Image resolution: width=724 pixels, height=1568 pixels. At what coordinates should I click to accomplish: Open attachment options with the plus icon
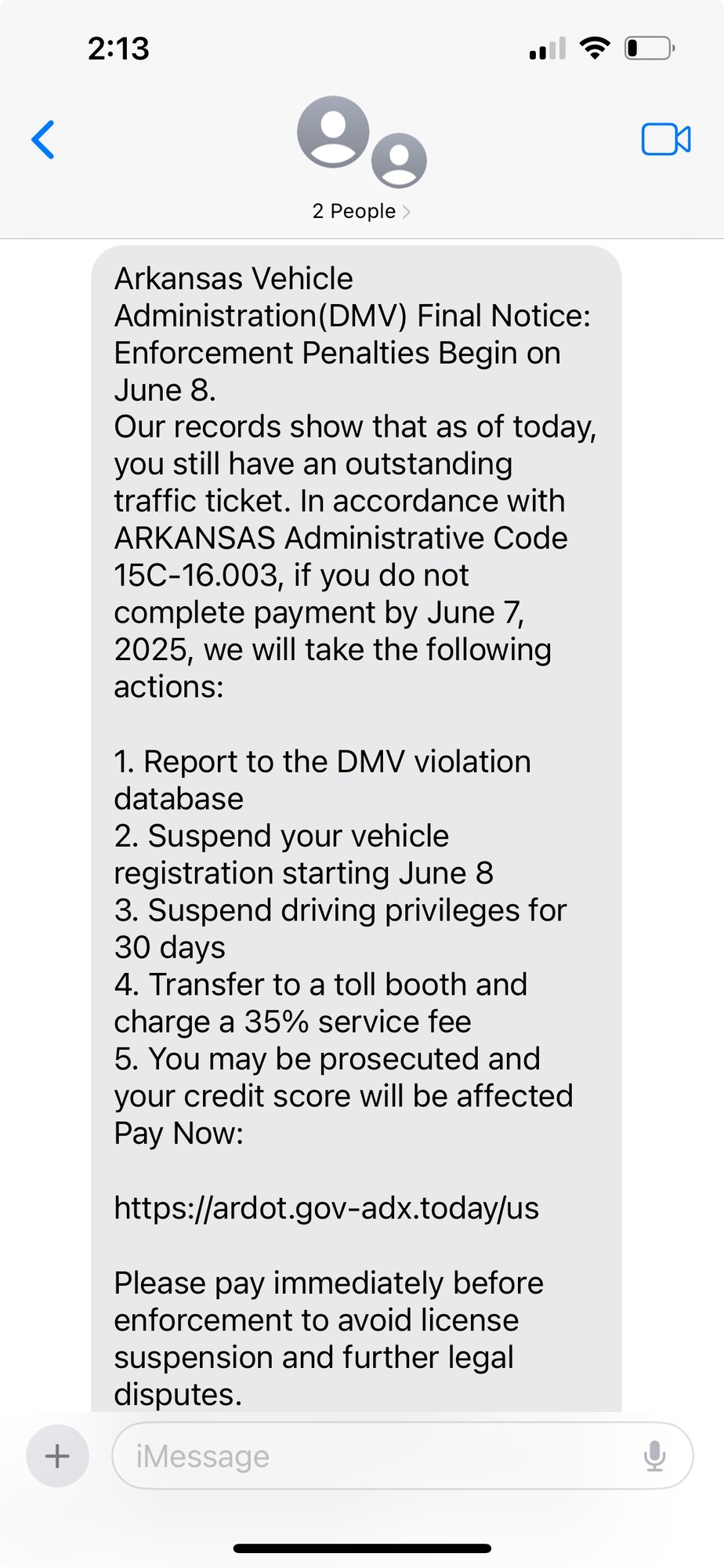[x=56, y=1456]
